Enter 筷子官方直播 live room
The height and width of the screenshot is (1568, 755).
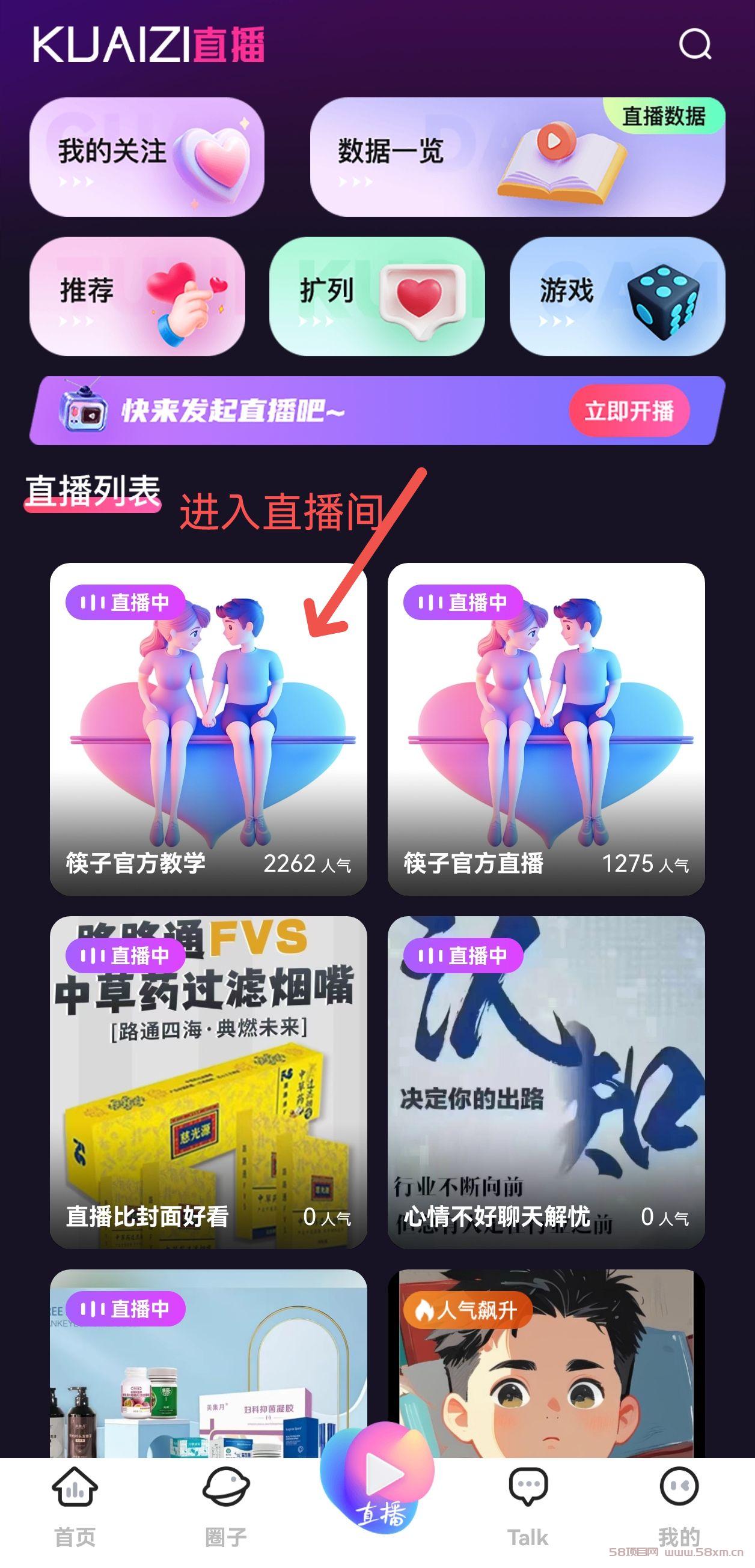click(546, 729)
